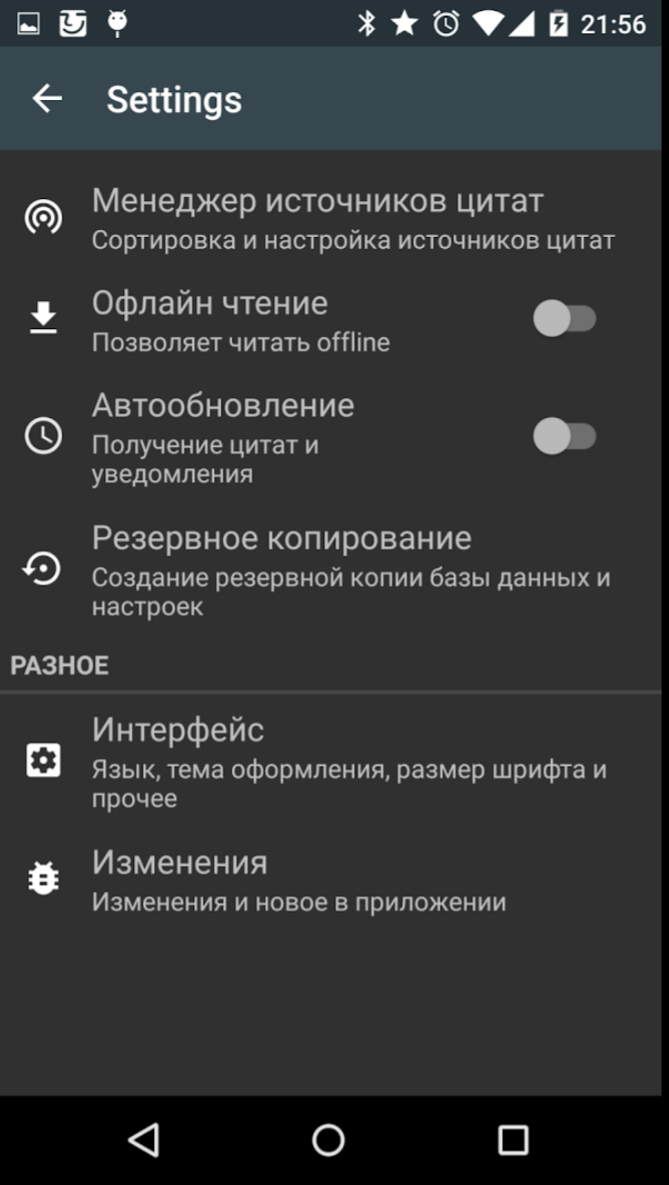Viewport: 669px width, 1185px height.
Task: Open the recent apps overview
Action: pos(513,1139)
